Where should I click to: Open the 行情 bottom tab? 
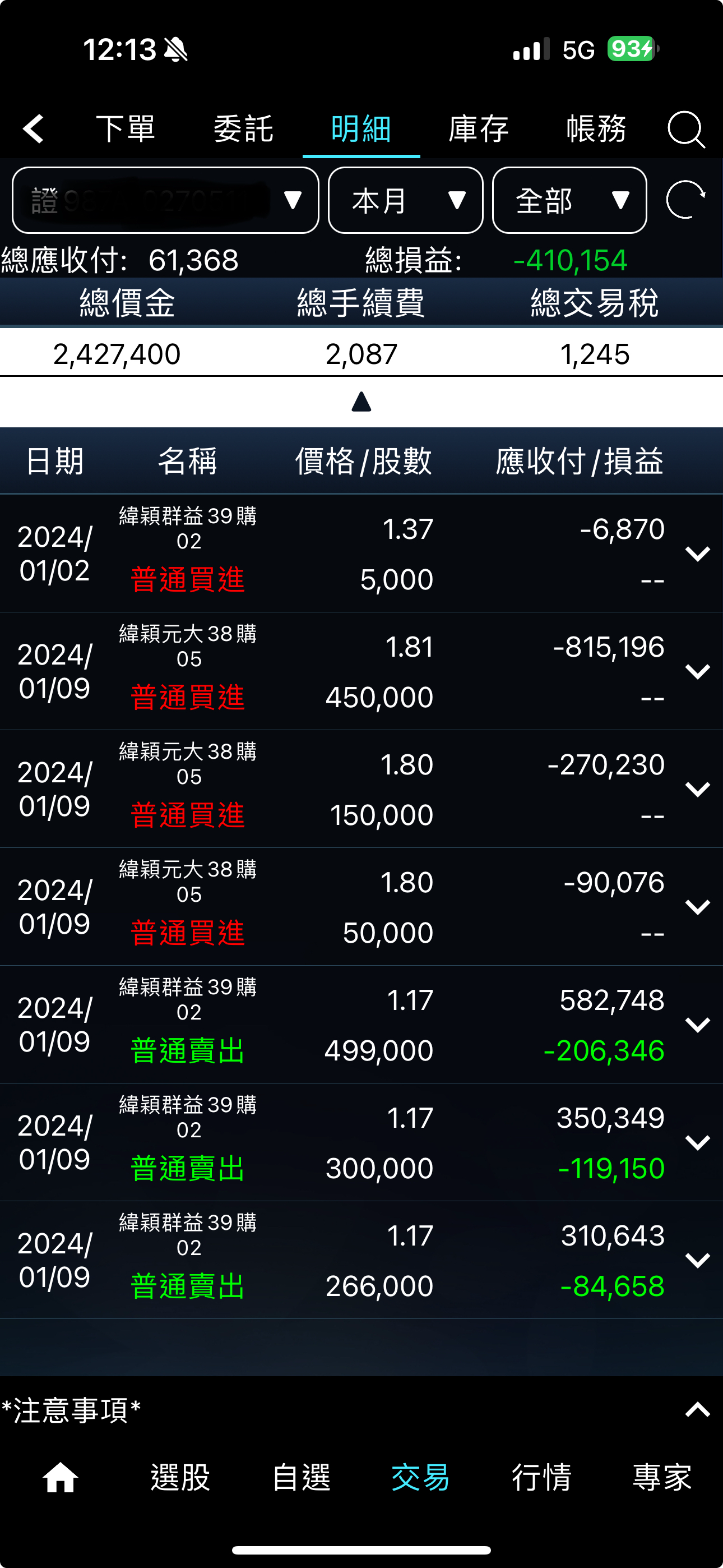click(x=541, y=1477)
